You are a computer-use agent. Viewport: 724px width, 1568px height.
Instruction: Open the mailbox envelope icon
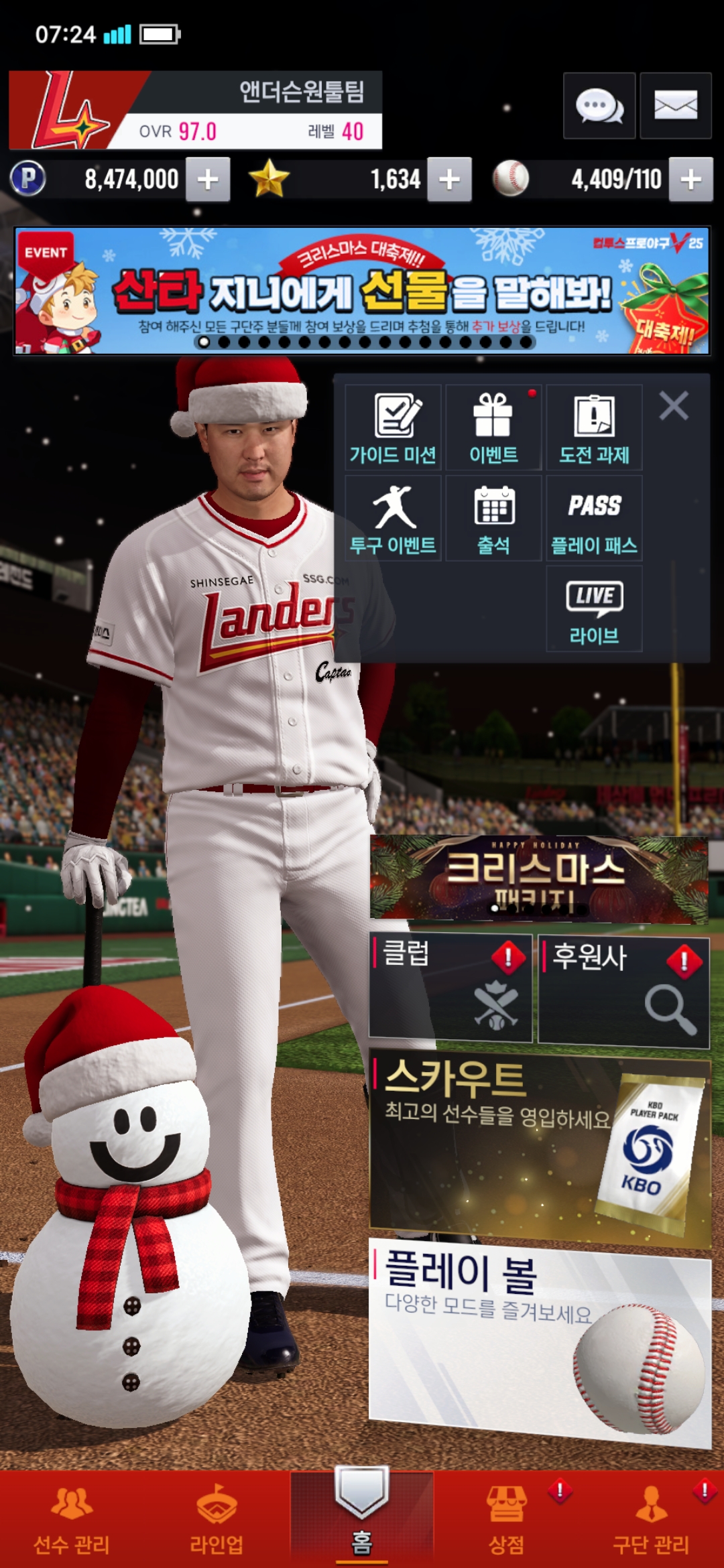tap(675, 106)
